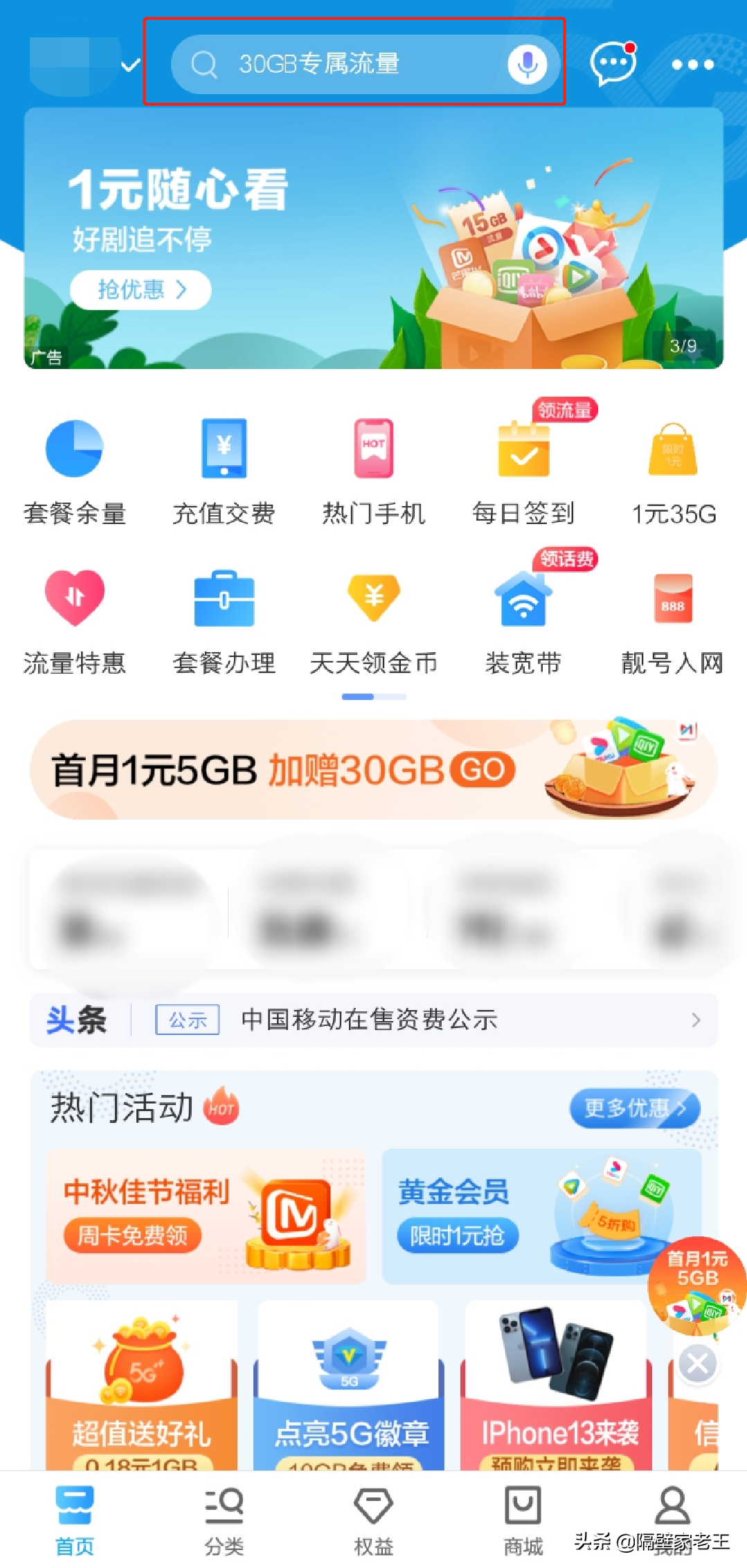Switch to the 分类 tab
Image resolution: width=747 pixels, height=1568 pixels.
coord(224,1523)
